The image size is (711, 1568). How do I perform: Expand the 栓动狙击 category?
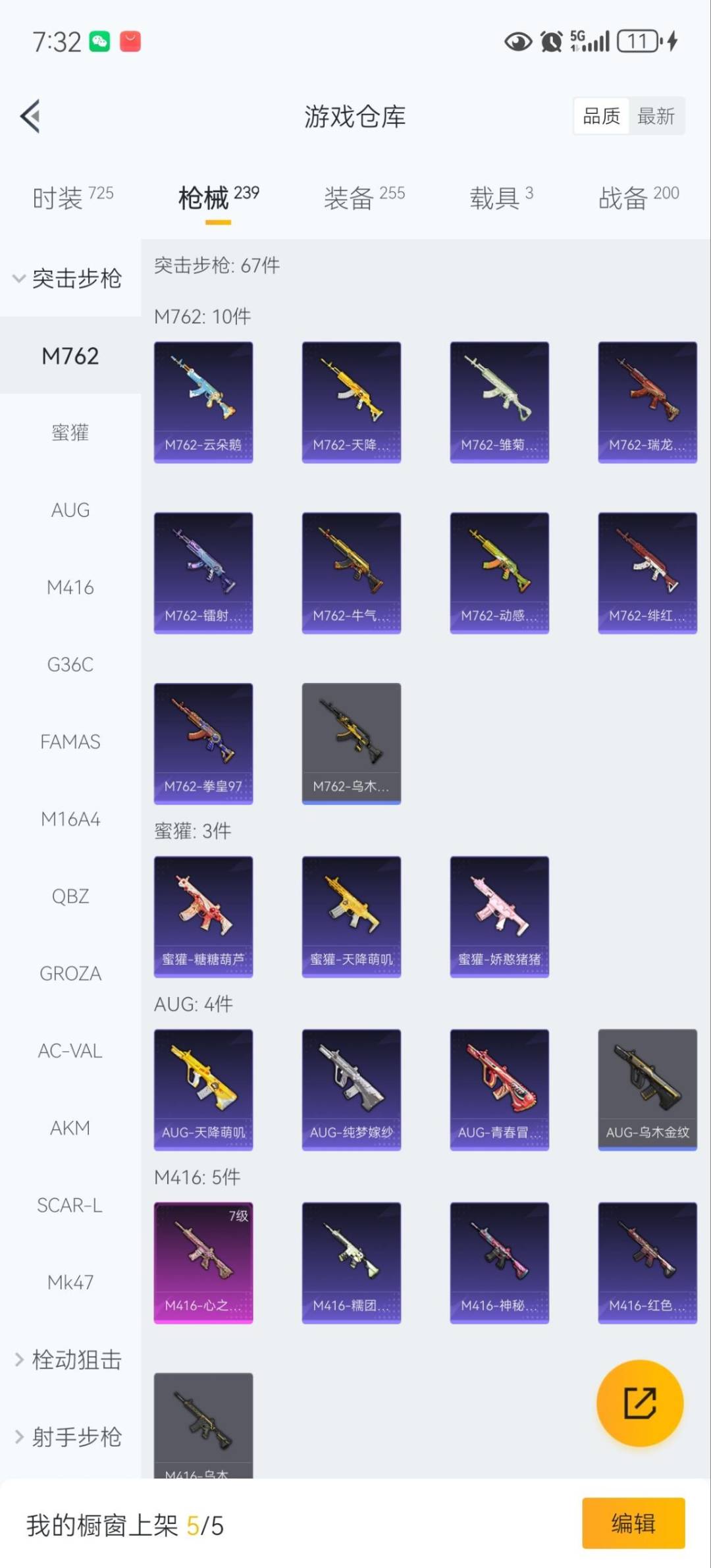pos(69,1359)
